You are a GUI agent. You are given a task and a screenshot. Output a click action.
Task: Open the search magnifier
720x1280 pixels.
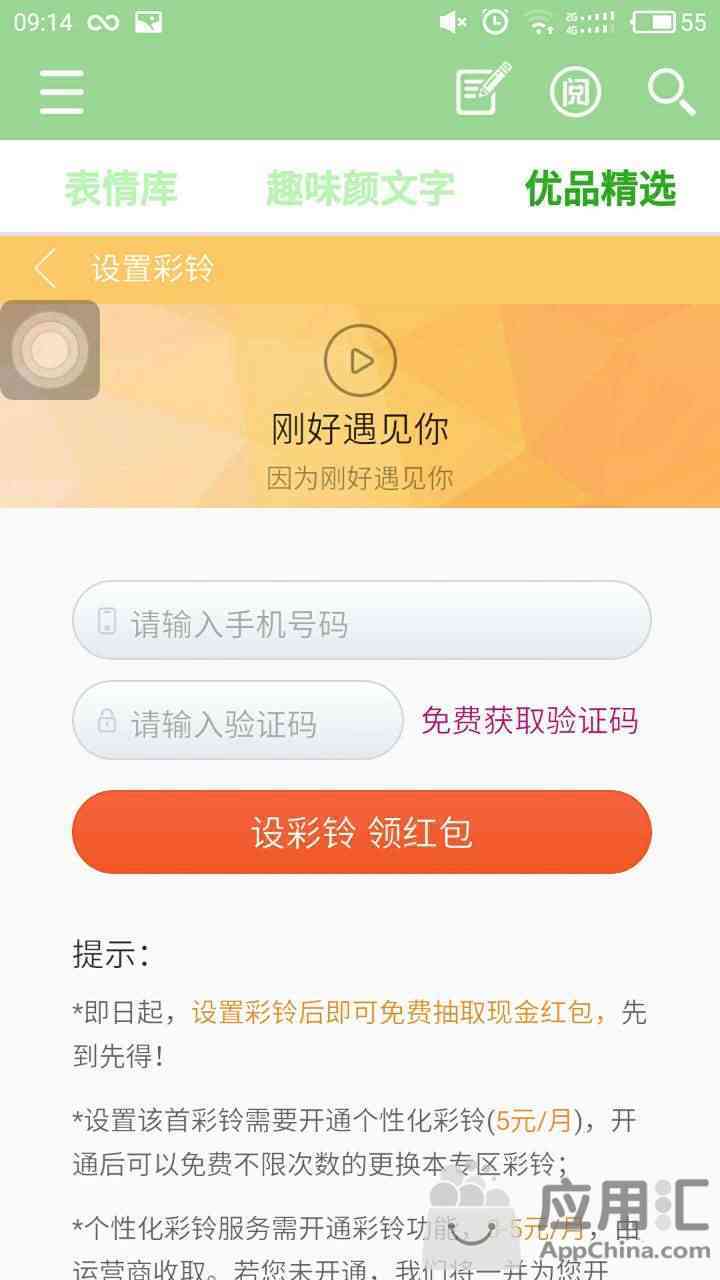tap(671, 92)
